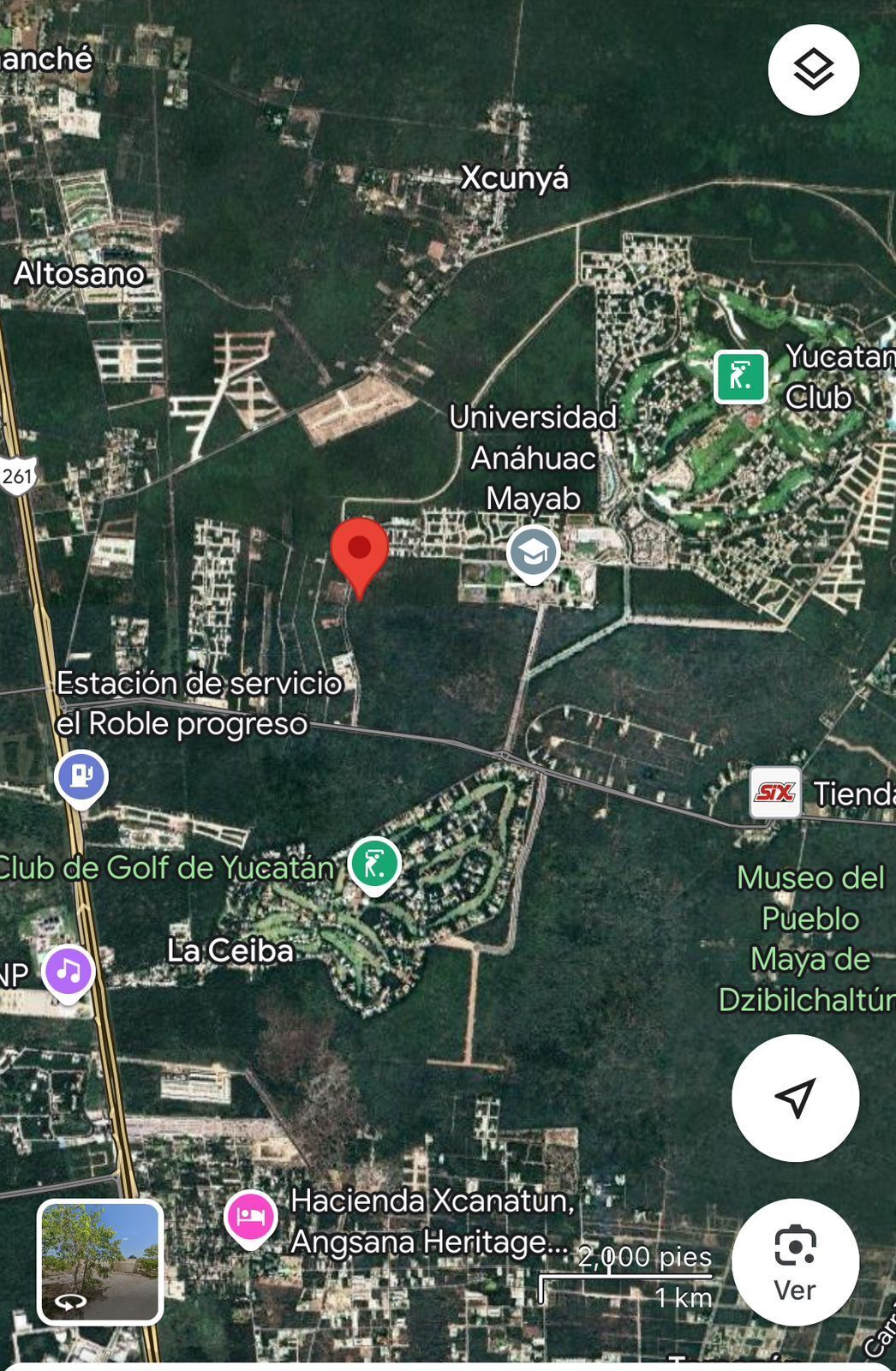Select Club de Golf de Yucatán marker

click(x=374, y=864)
